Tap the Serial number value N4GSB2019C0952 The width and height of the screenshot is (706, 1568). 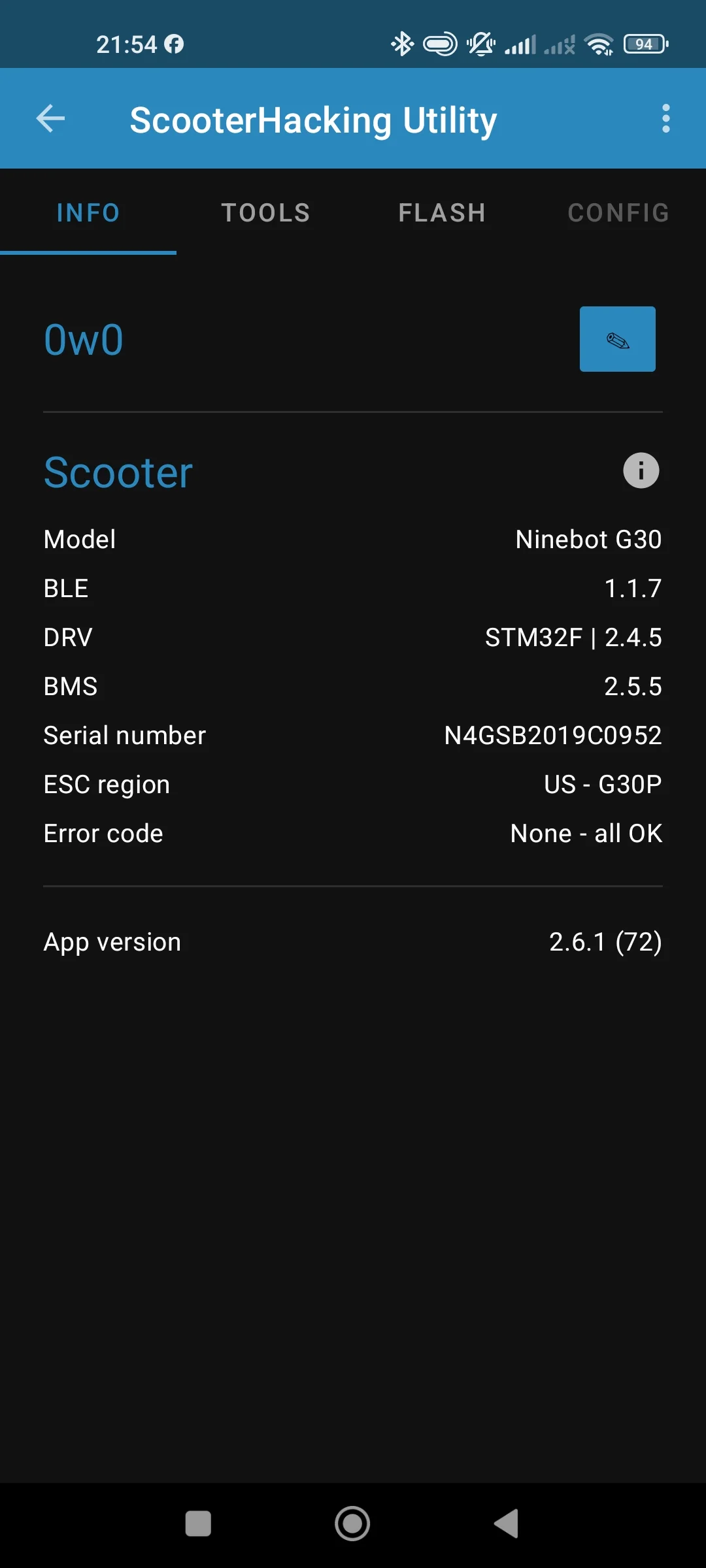(552, 734)
